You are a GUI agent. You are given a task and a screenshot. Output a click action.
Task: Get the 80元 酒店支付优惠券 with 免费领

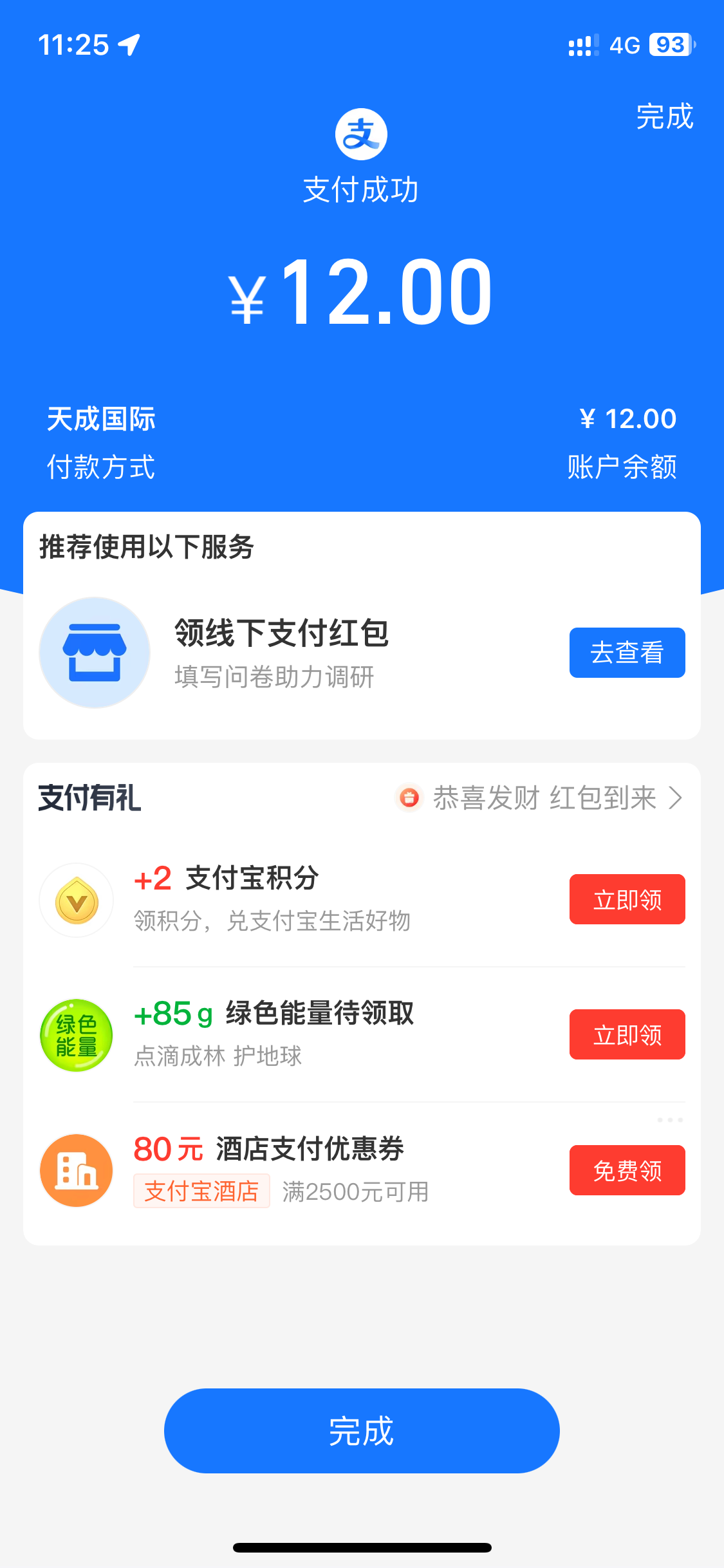click(x=627, y=1170)
